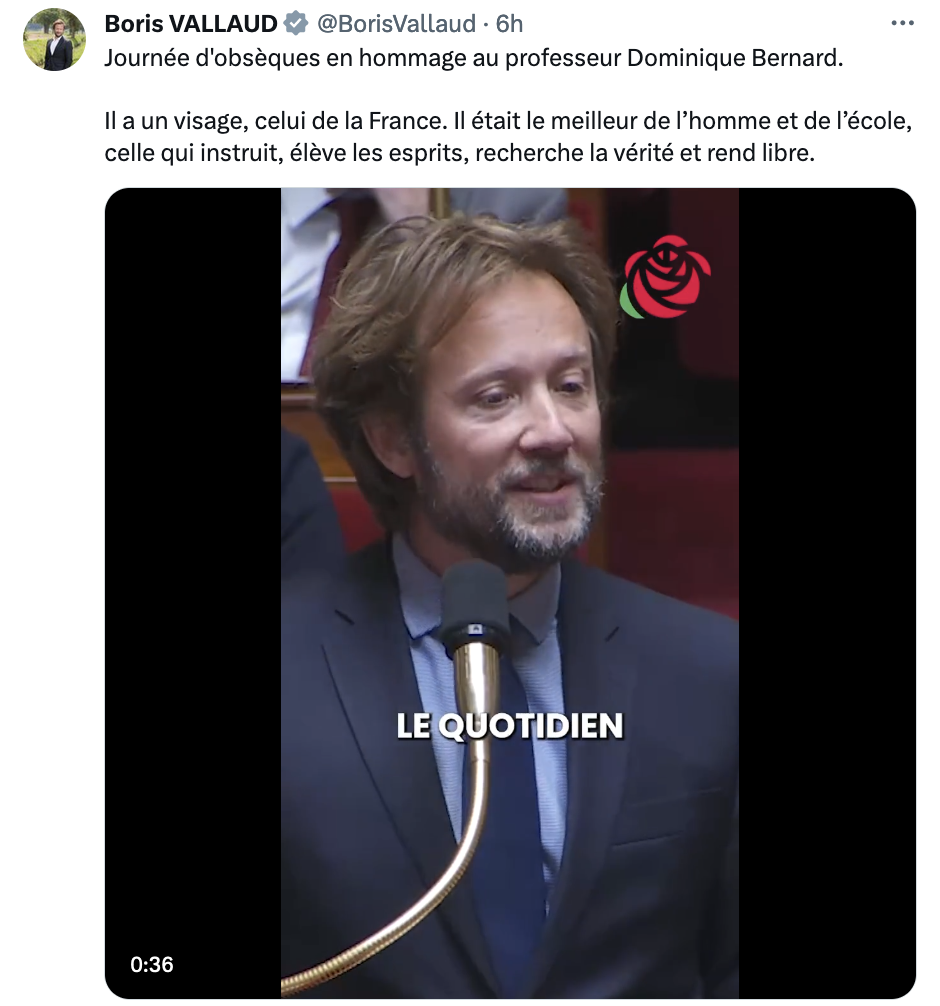
Task: Play the 0:36 video in the tweet
Action: click(510, 592)
